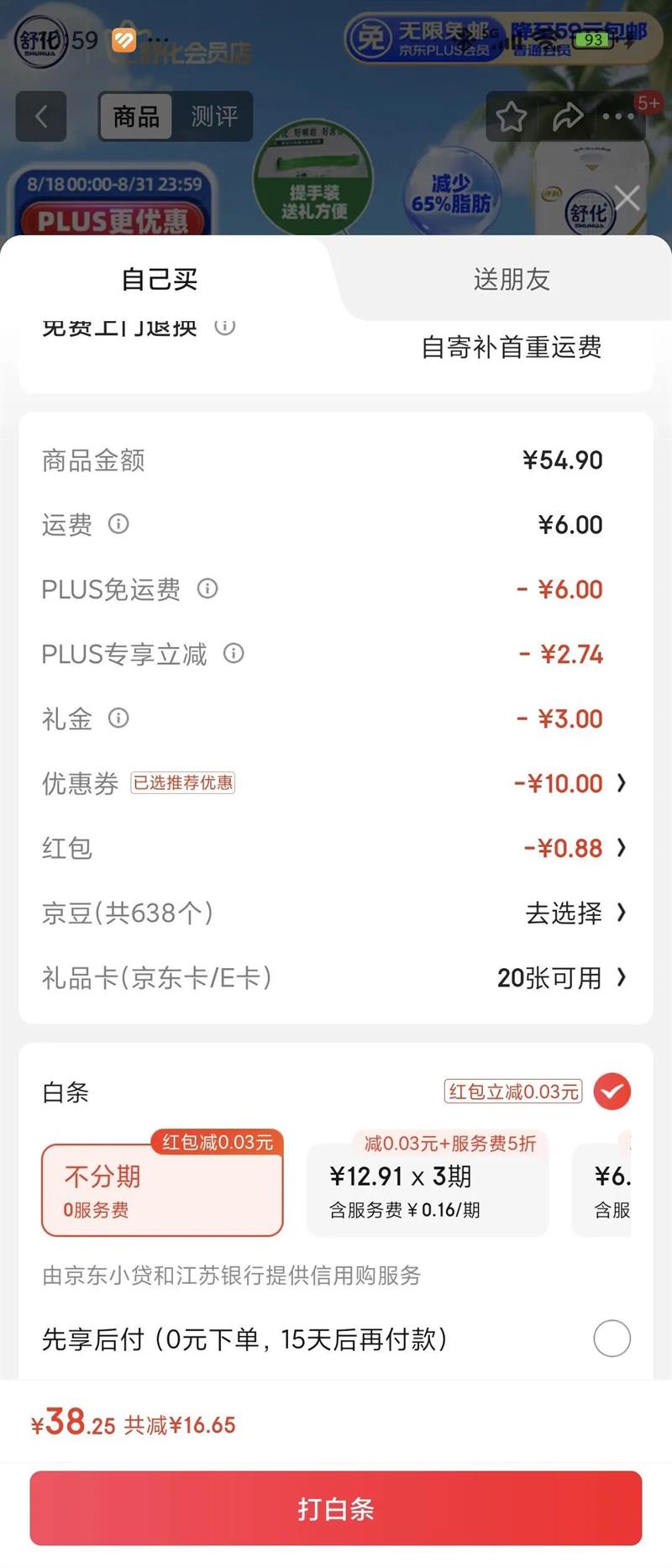Select 先享后付 payment option
Image resolution: width=672 pixels, height=1568 pixels.
[x=612, y=1339]
